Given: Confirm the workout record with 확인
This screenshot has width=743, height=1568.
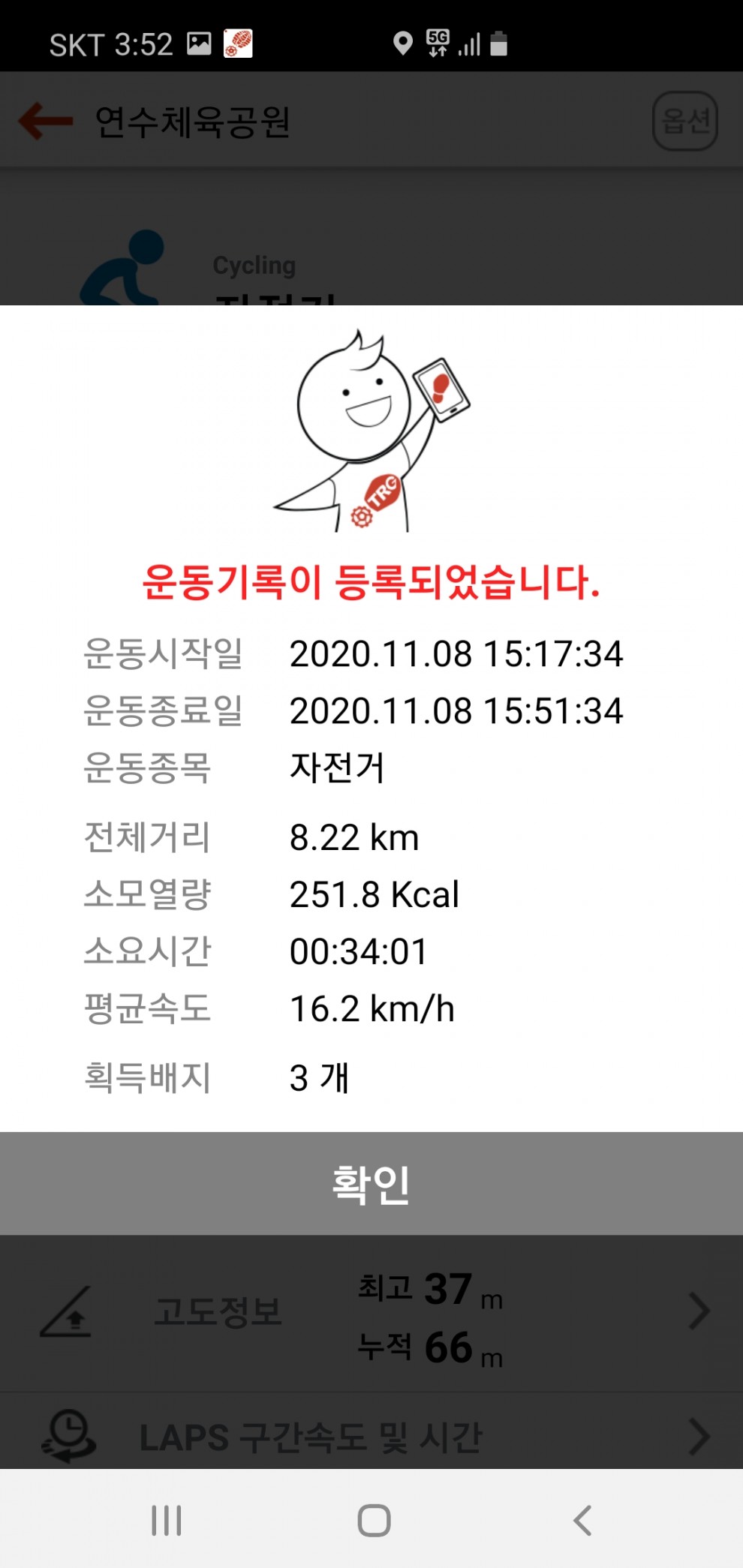Looking at the screenshot, I should 371,1183.
